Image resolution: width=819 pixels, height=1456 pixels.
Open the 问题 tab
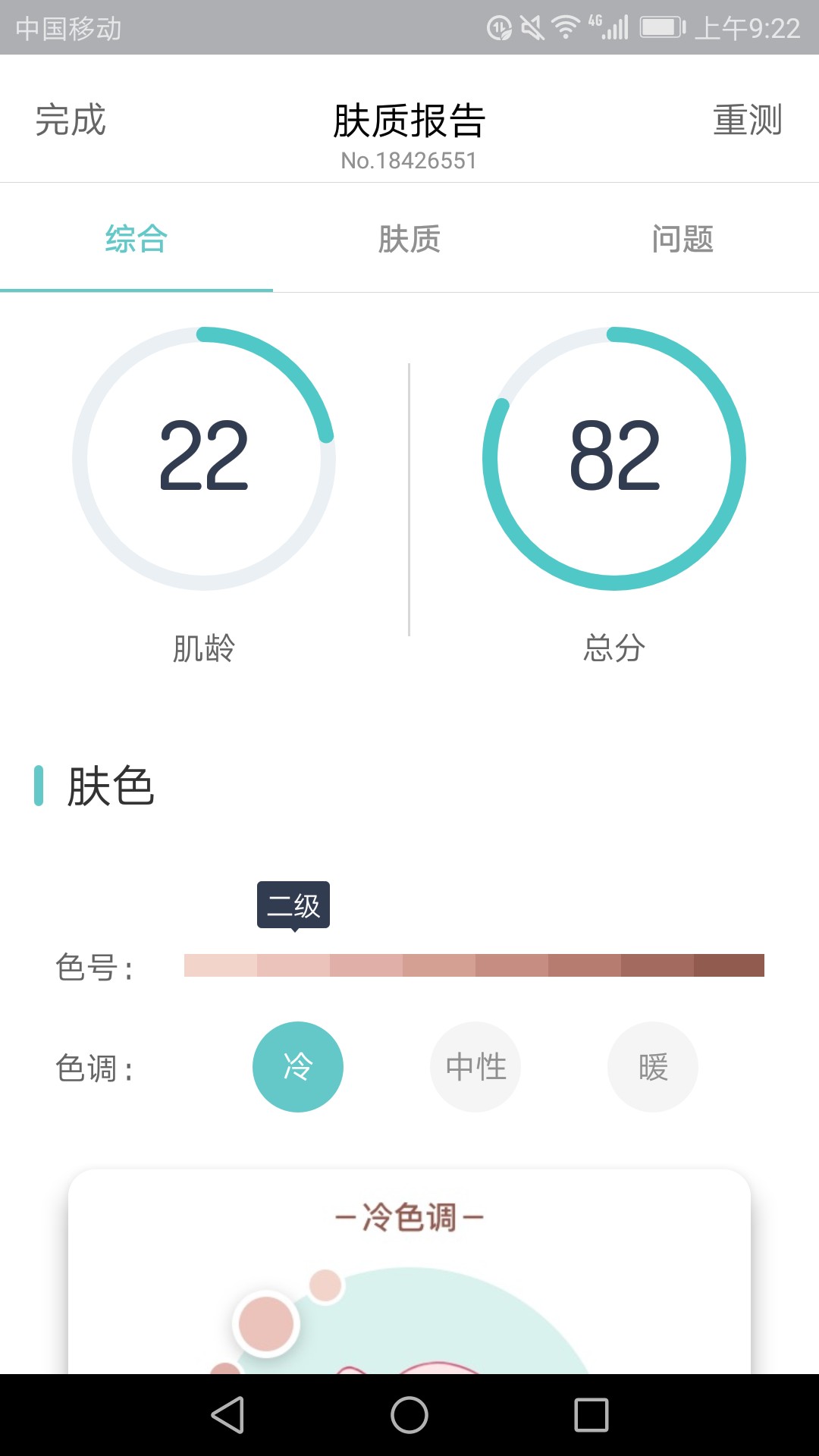(682, 239)
